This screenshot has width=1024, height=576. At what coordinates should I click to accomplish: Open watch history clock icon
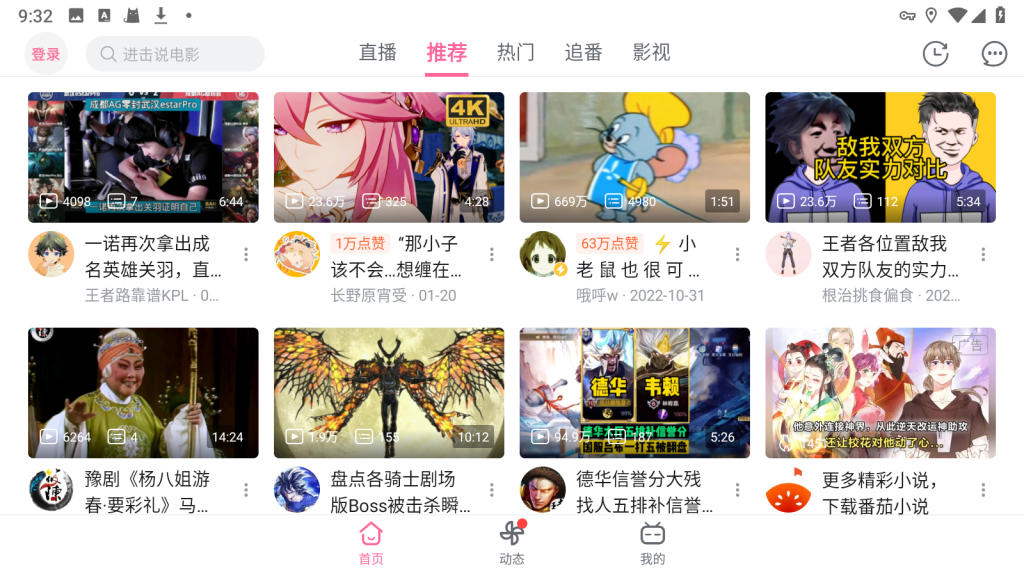click(x=935, y=54)
